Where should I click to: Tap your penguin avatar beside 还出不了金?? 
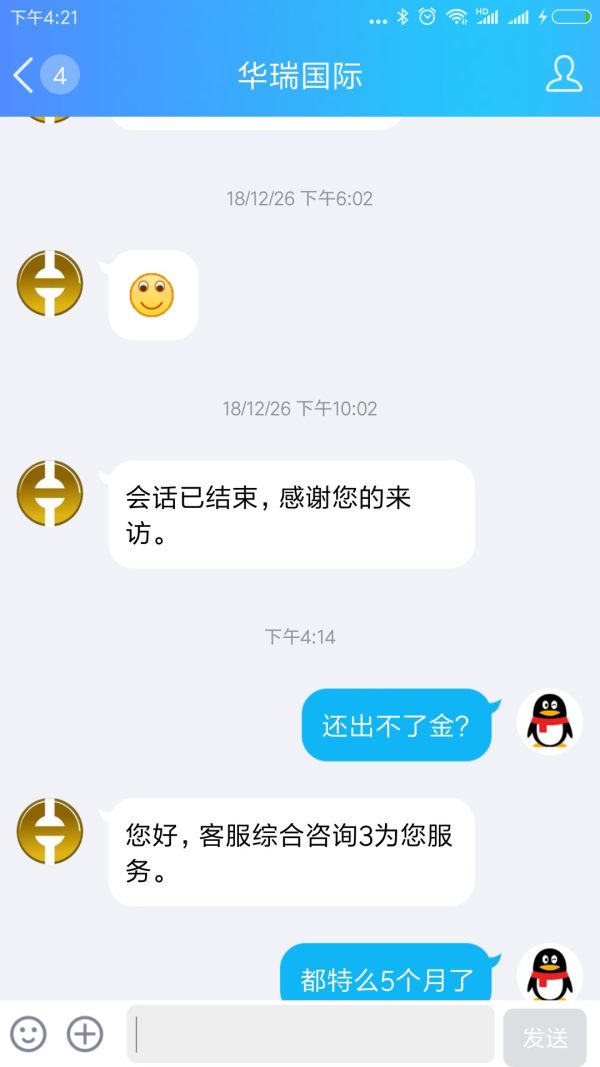[x=549, y=722]
